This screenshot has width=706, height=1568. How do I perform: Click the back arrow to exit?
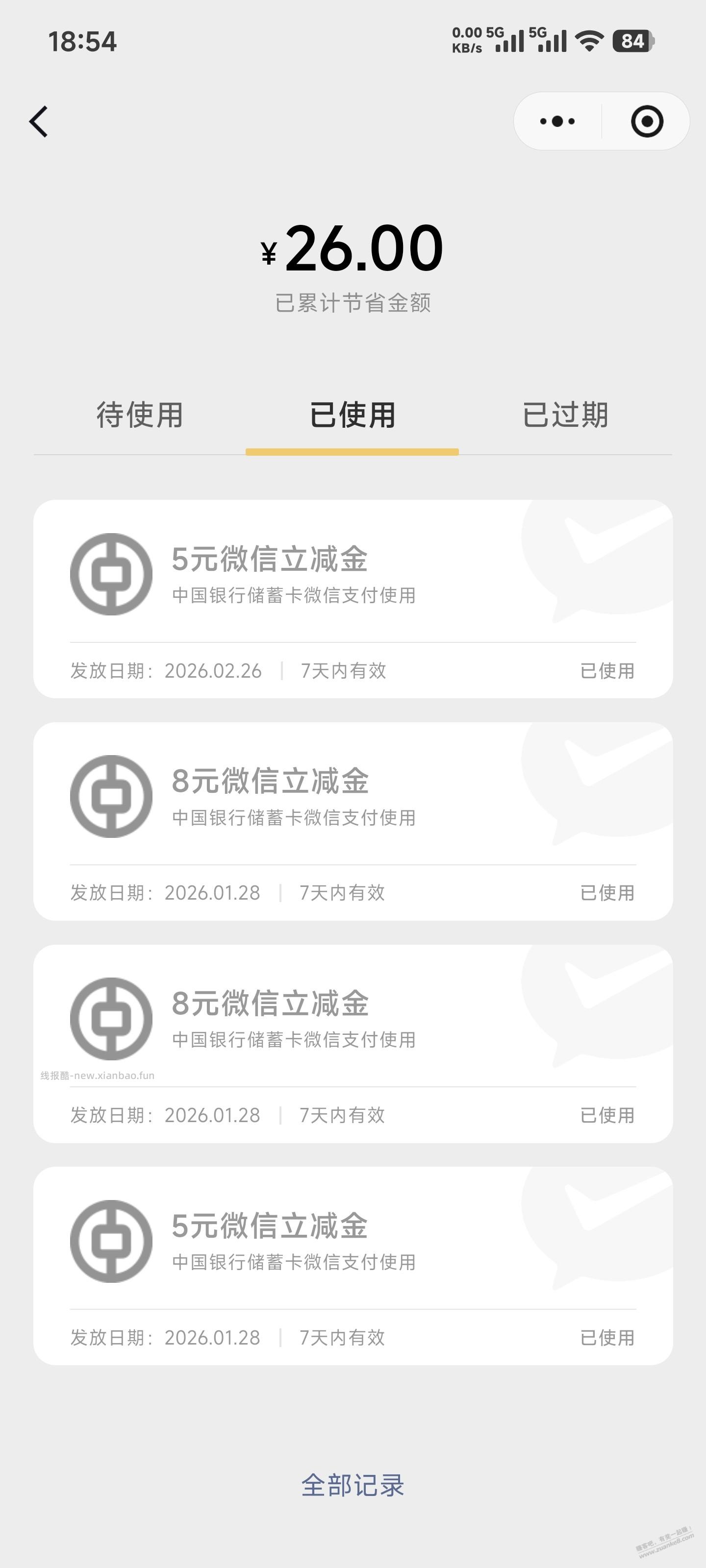click(38, 121)
